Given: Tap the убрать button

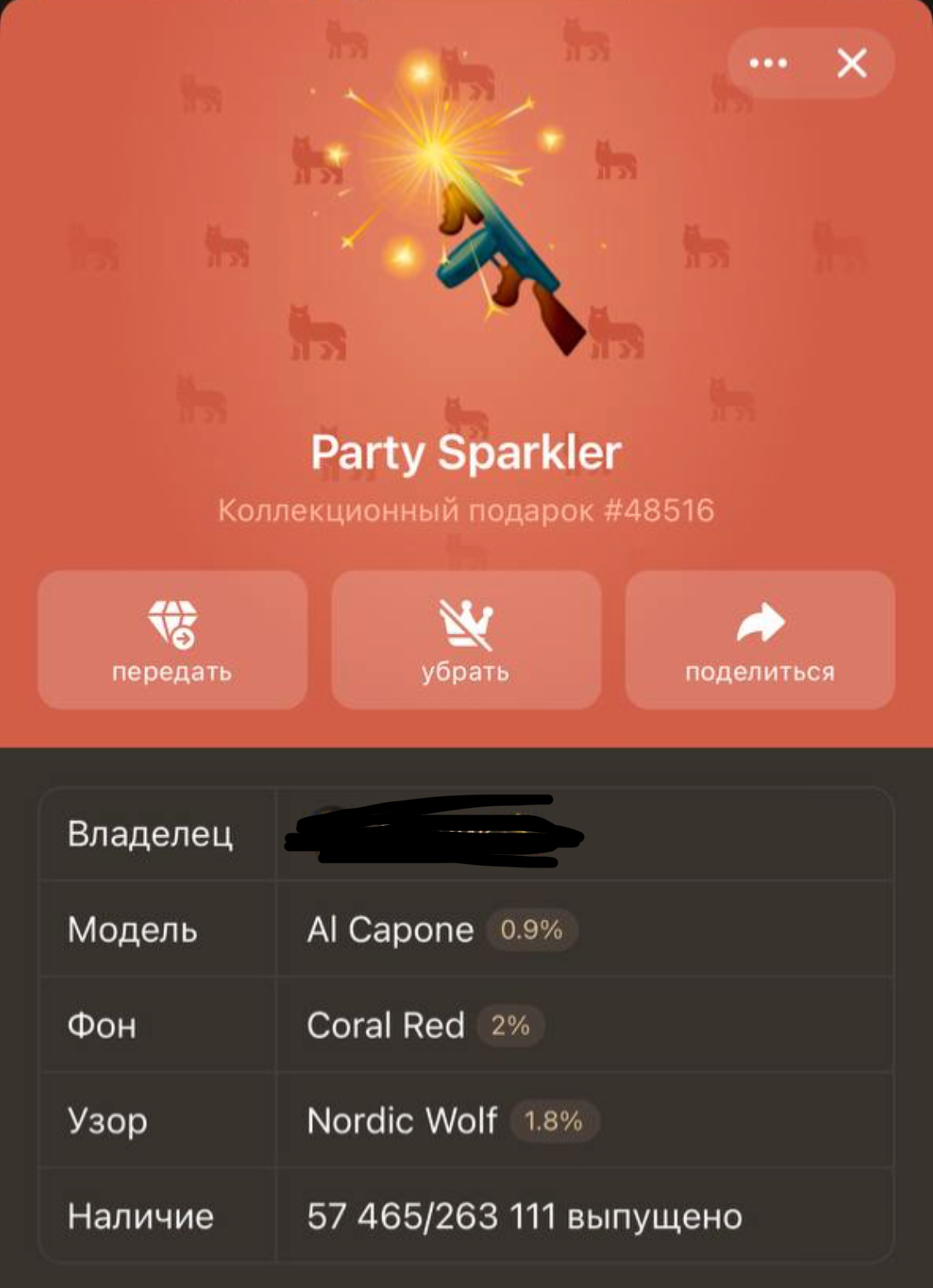Looking at the screenshot, I should (466, 639).
